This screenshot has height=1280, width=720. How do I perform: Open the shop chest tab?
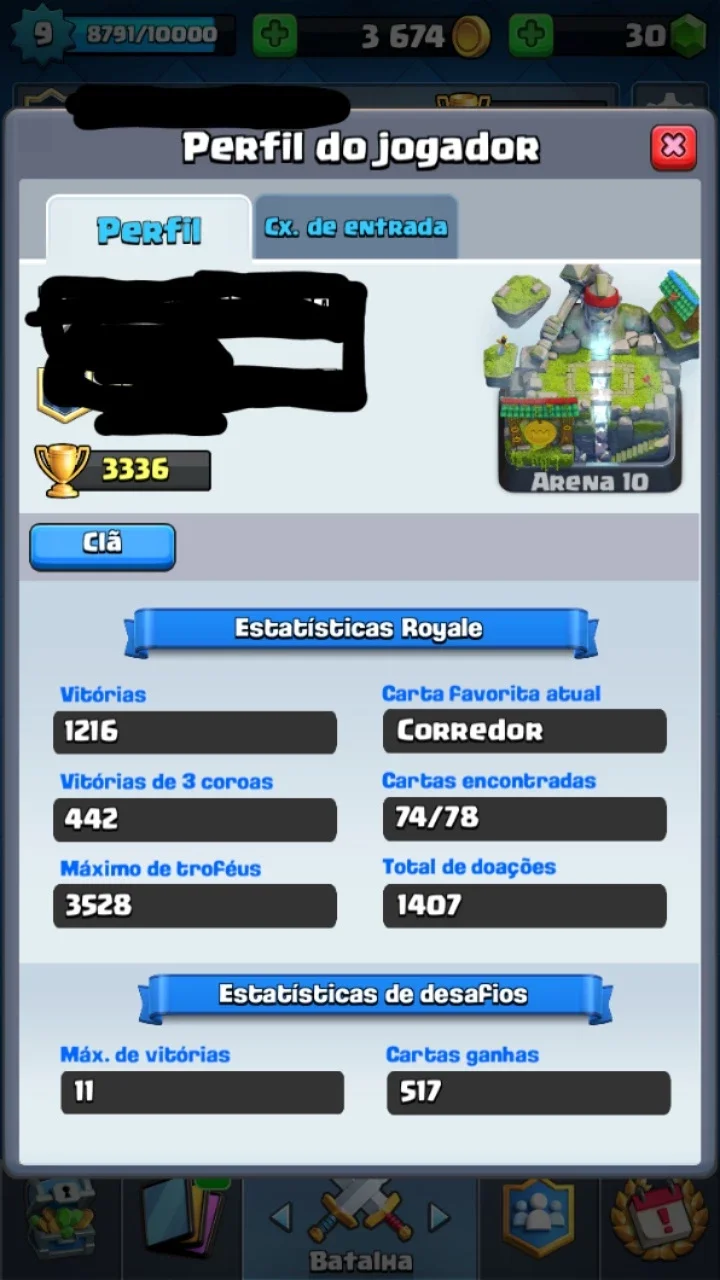(x=60, y=1220)
